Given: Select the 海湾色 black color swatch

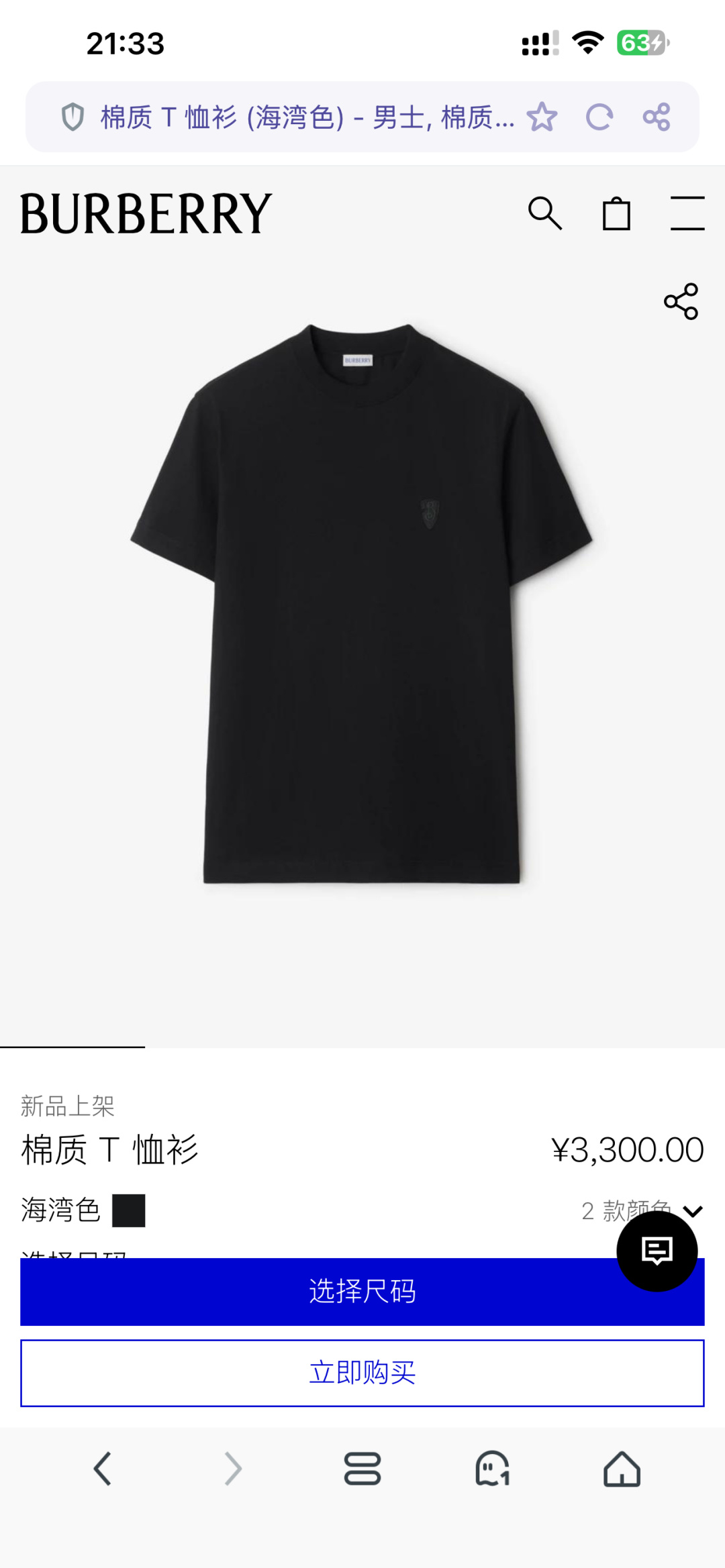Looking at the screenshot, I should click(129, 1210).
